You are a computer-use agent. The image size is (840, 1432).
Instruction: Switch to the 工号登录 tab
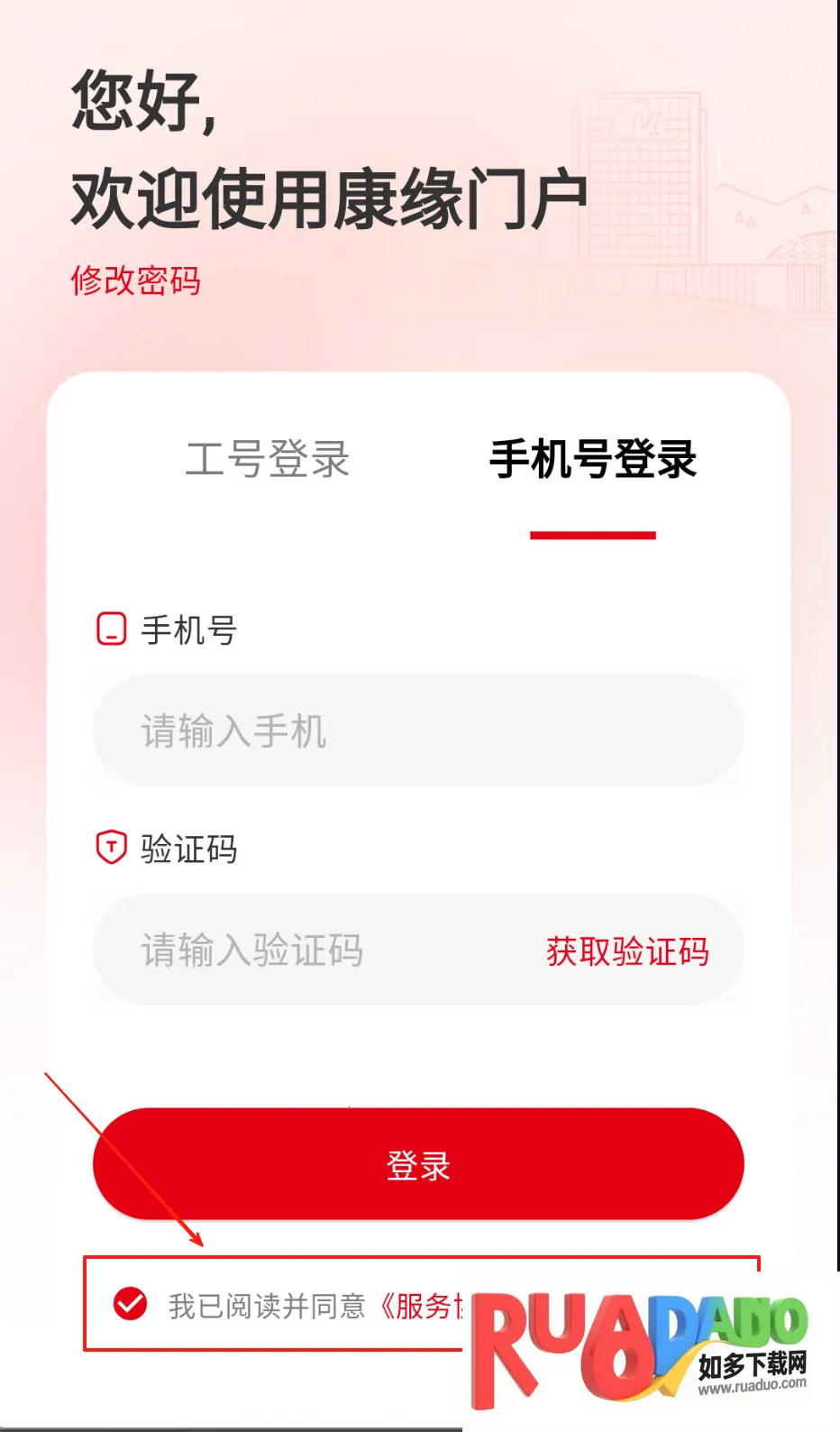267,461
